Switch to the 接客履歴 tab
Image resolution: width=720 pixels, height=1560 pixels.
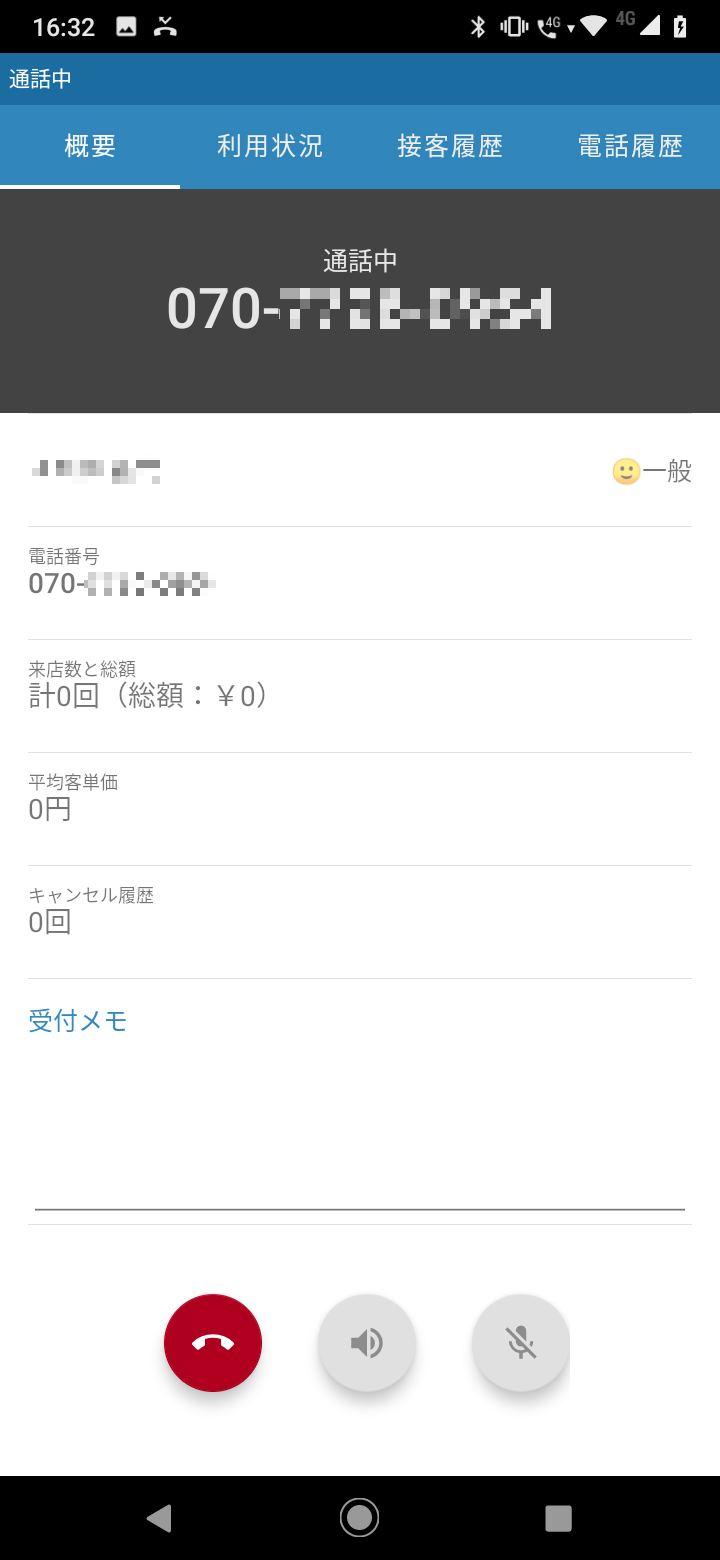pyautogui.click(x=450, y=147)
